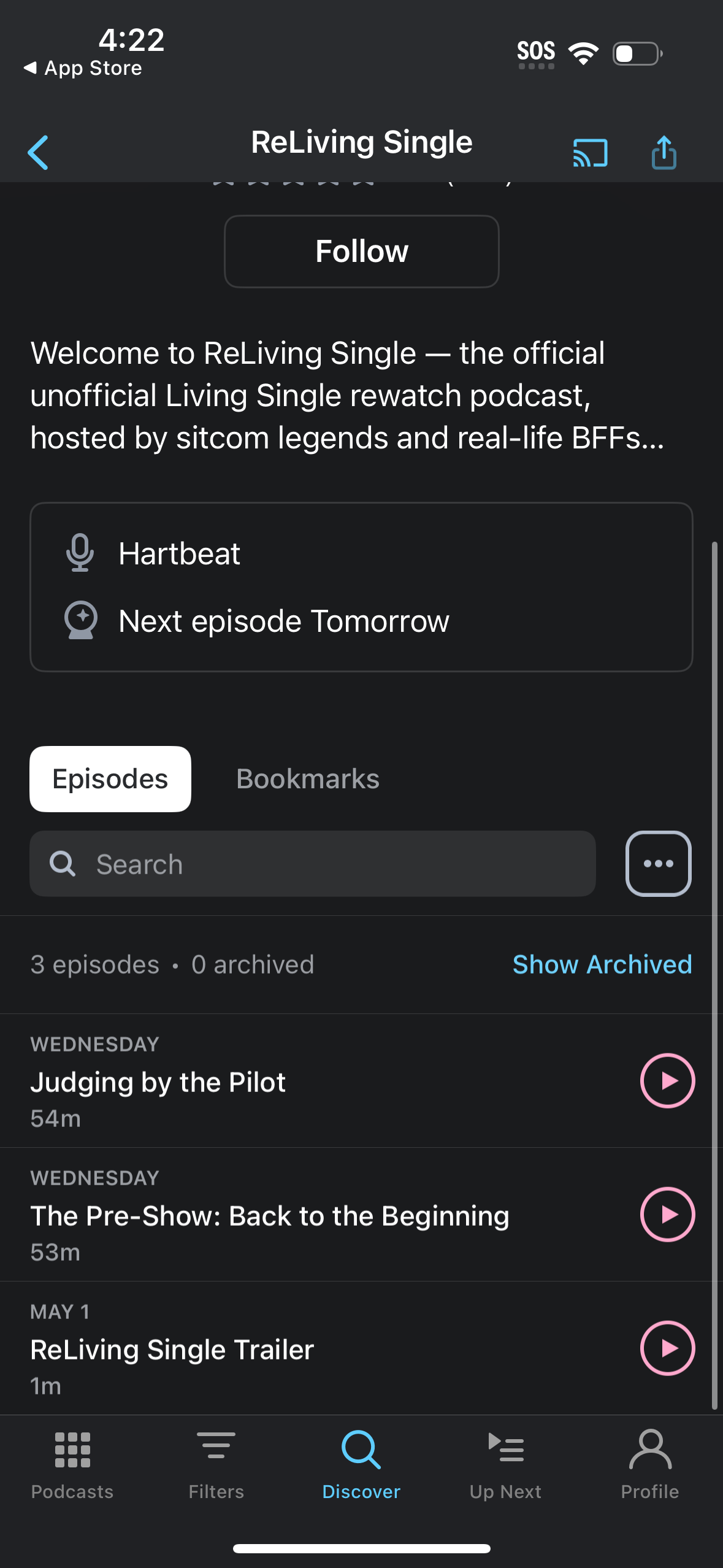Viewport: 723px width, 1568px height.
Task: Play the ReLiving Single Trailer
Action: pyautogui.click(x=667, y=1348)
